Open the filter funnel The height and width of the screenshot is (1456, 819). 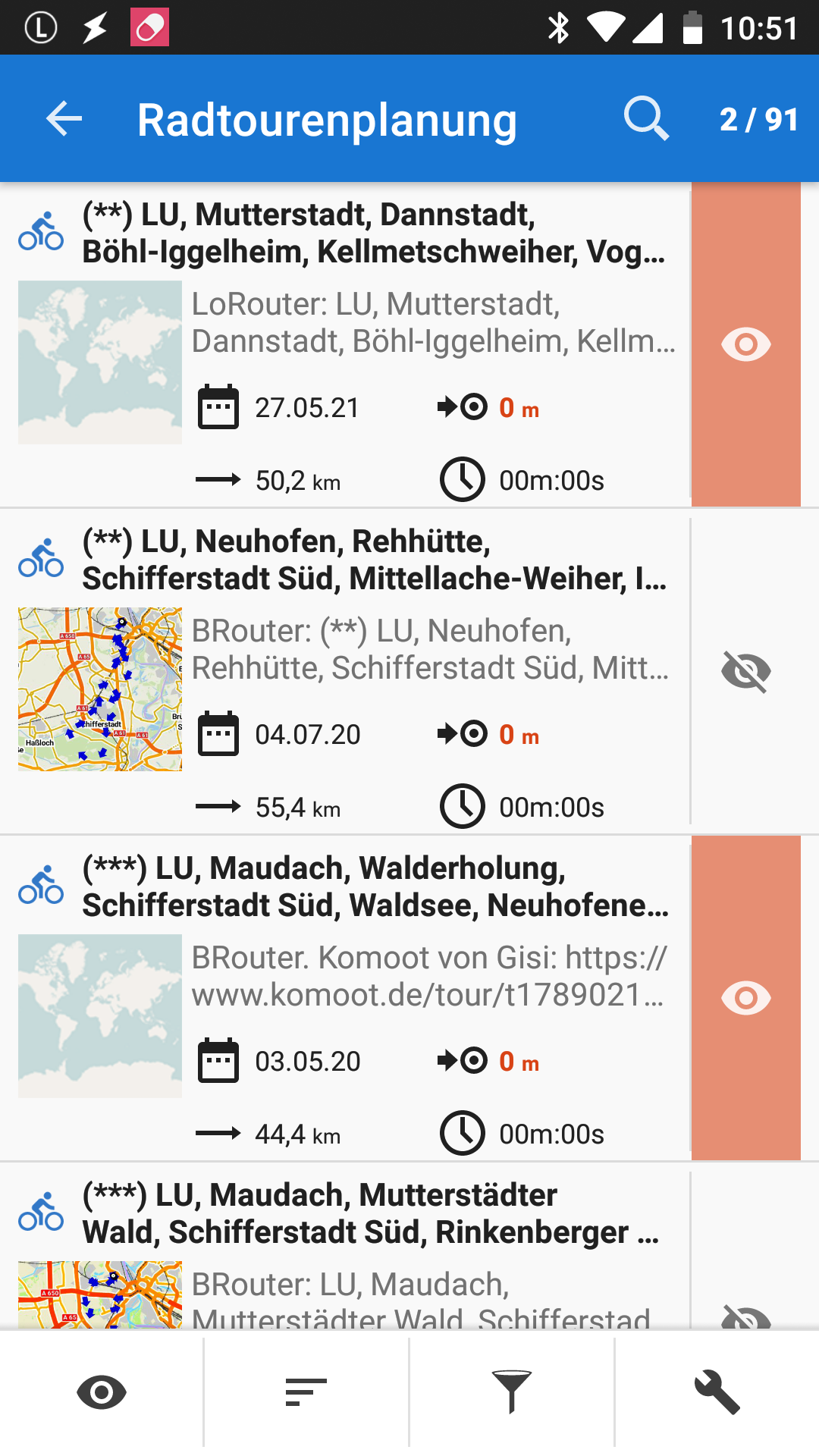[512, 1392]
